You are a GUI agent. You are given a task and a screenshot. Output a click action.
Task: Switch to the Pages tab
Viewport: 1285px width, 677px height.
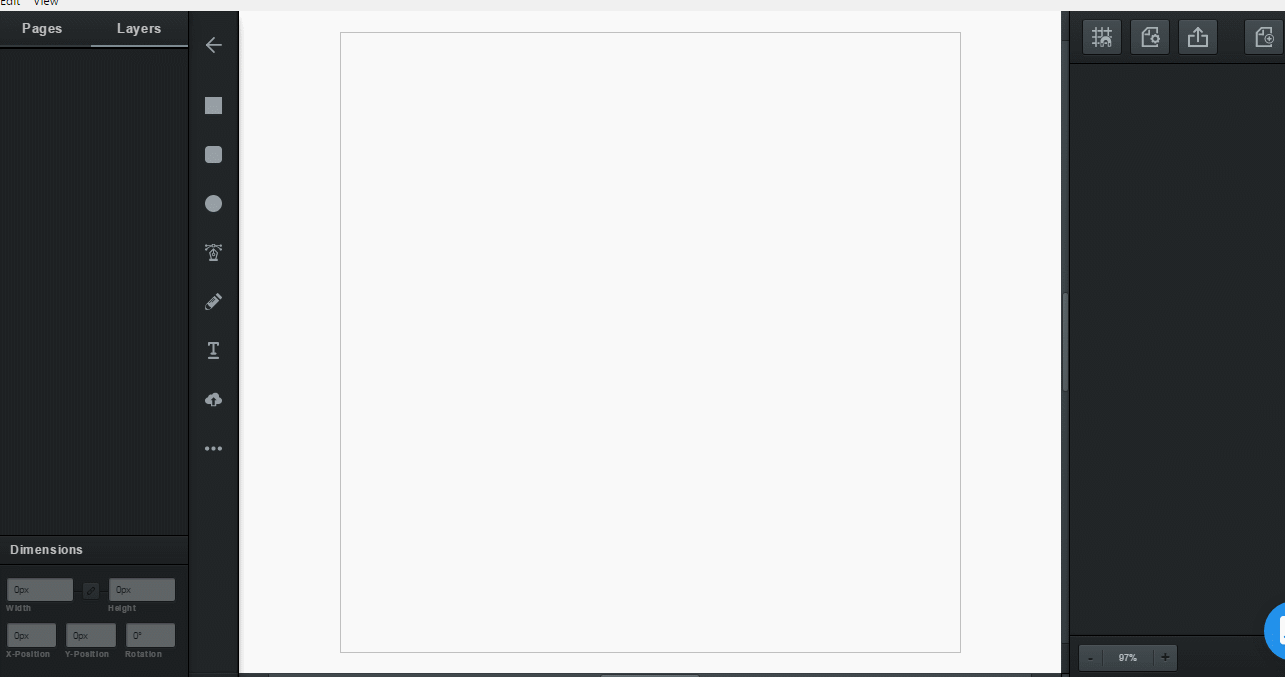[x=42, y=29]
